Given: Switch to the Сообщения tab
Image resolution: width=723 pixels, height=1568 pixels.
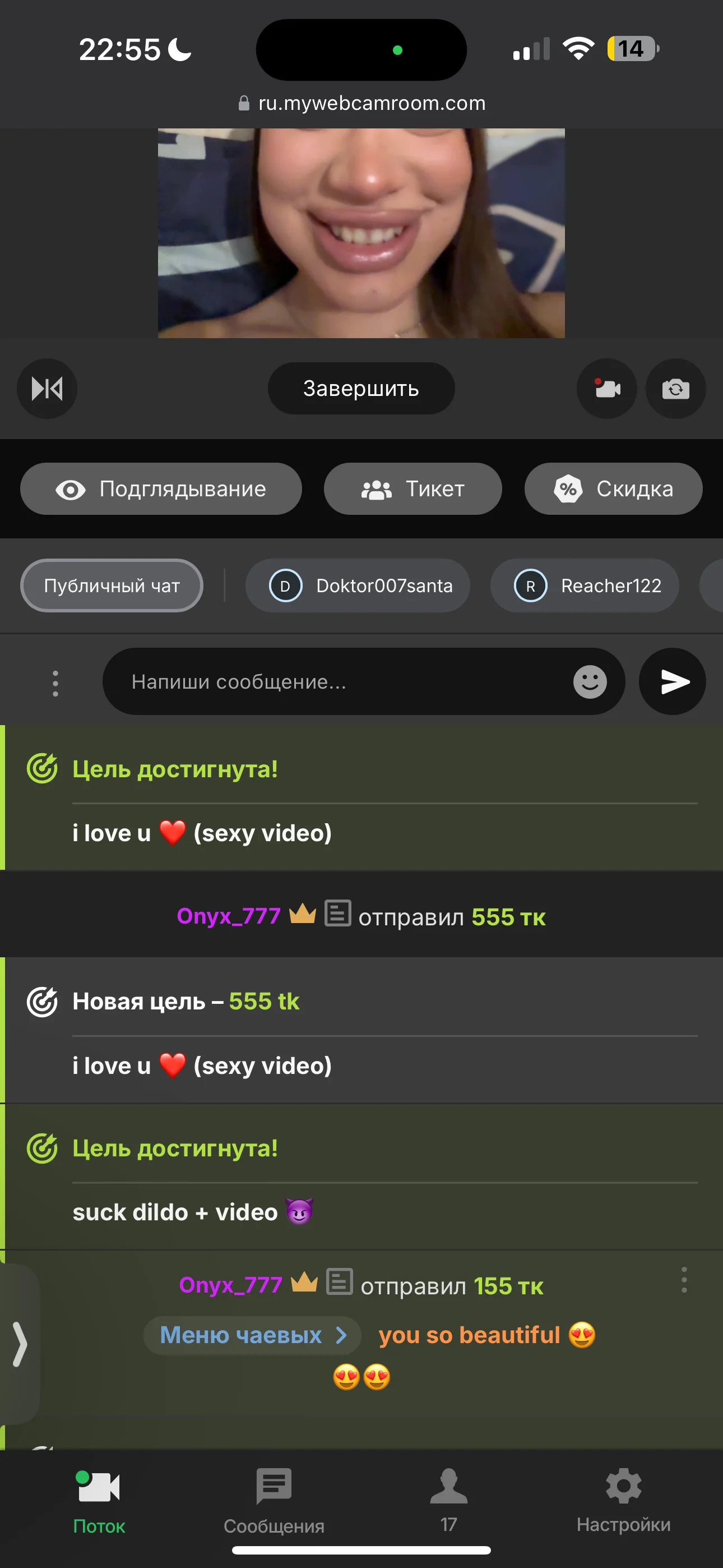Looking at the screenshot, I should (274, 1500).
